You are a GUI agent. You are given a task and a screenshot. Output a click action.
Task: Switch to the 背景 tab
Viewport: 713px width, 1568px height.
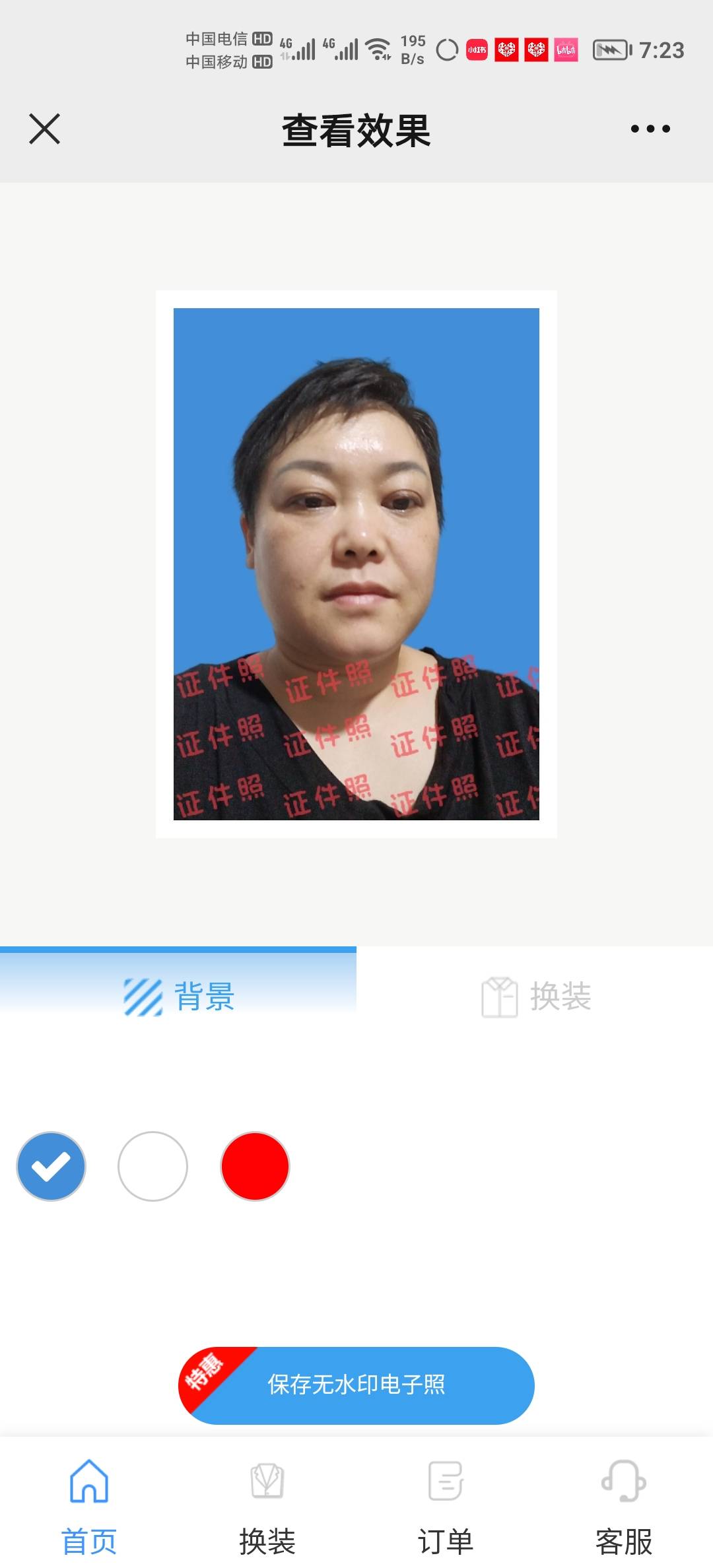click(x=178, y=996)
